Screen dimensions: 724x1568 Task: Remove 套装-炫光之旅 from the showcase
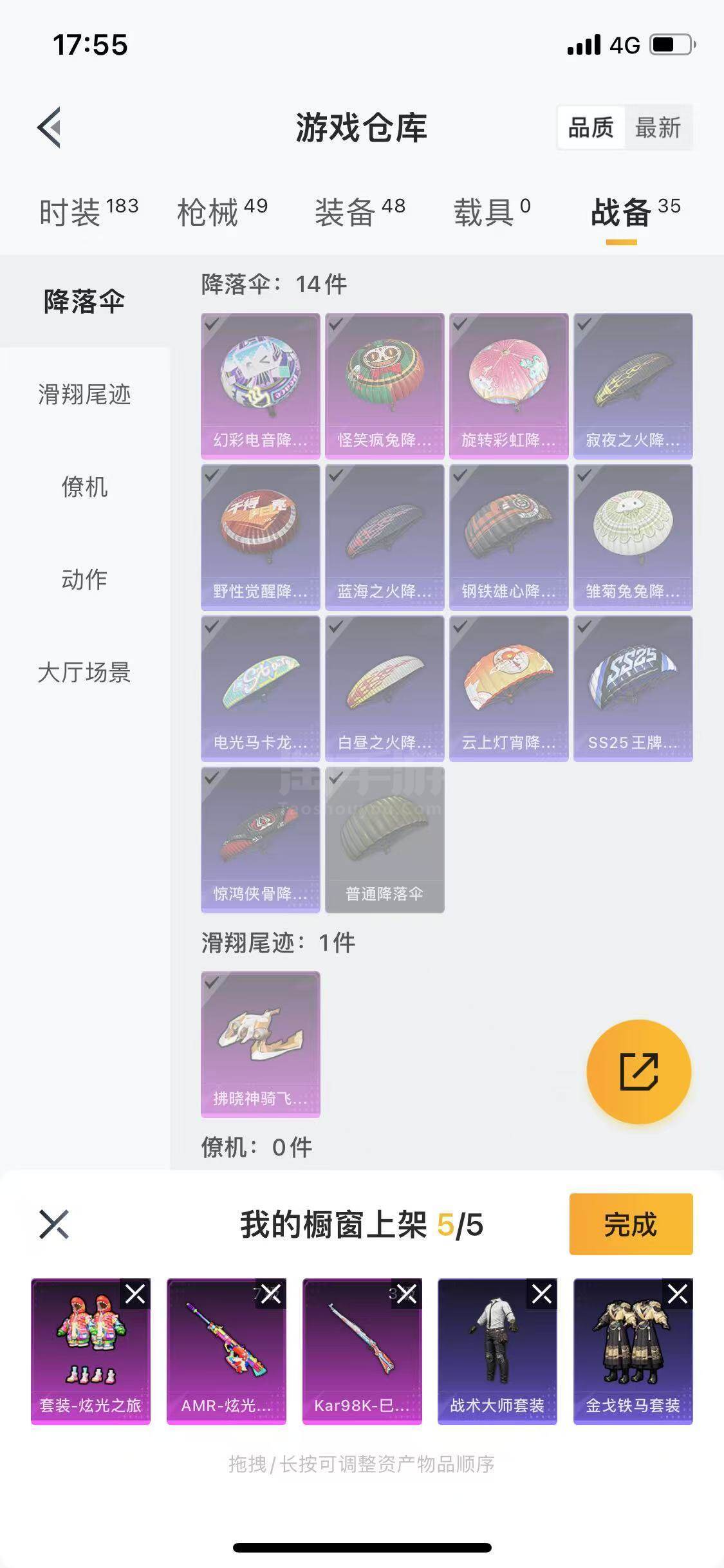(x=135, y=1294)
